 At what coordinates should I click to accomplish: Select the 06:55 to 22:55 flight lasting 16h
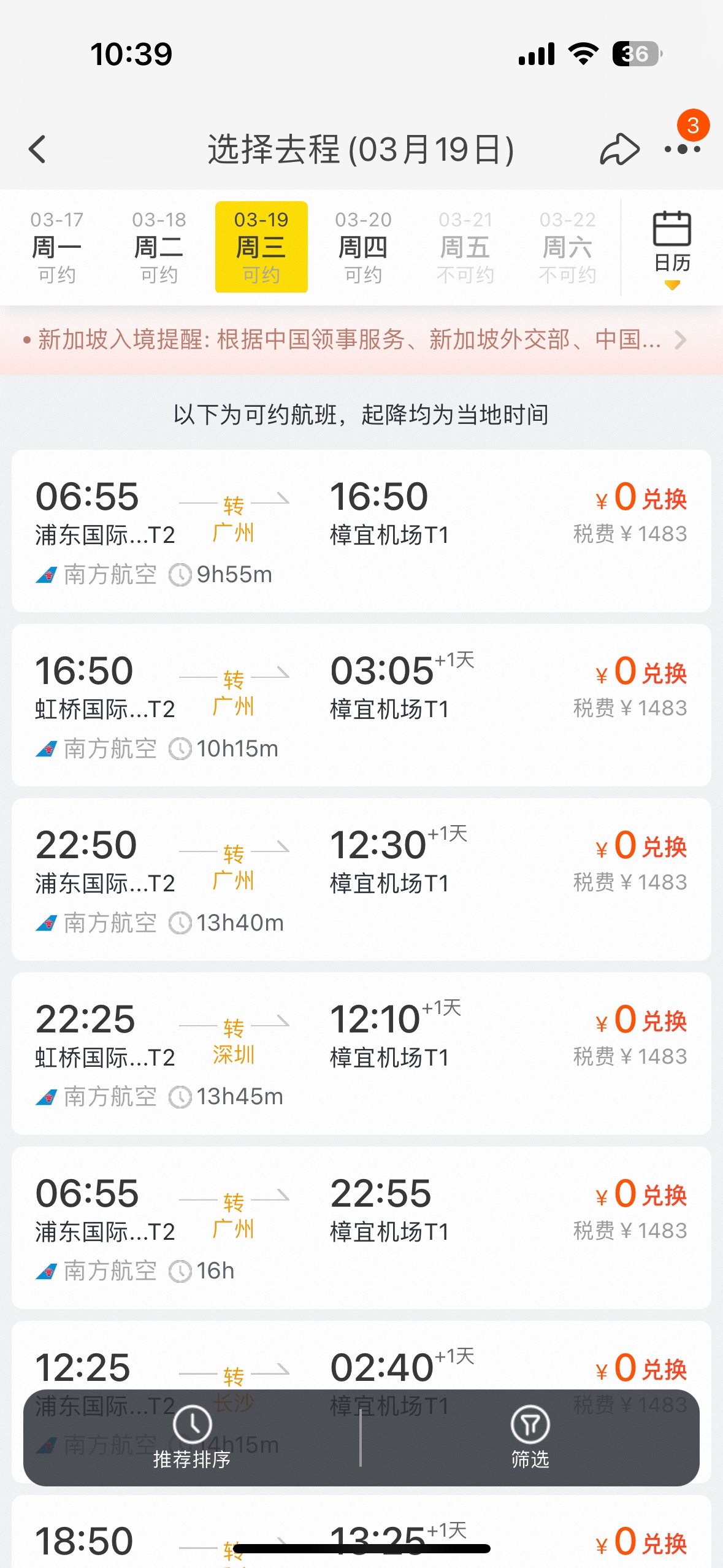[x=361, y=1228]
